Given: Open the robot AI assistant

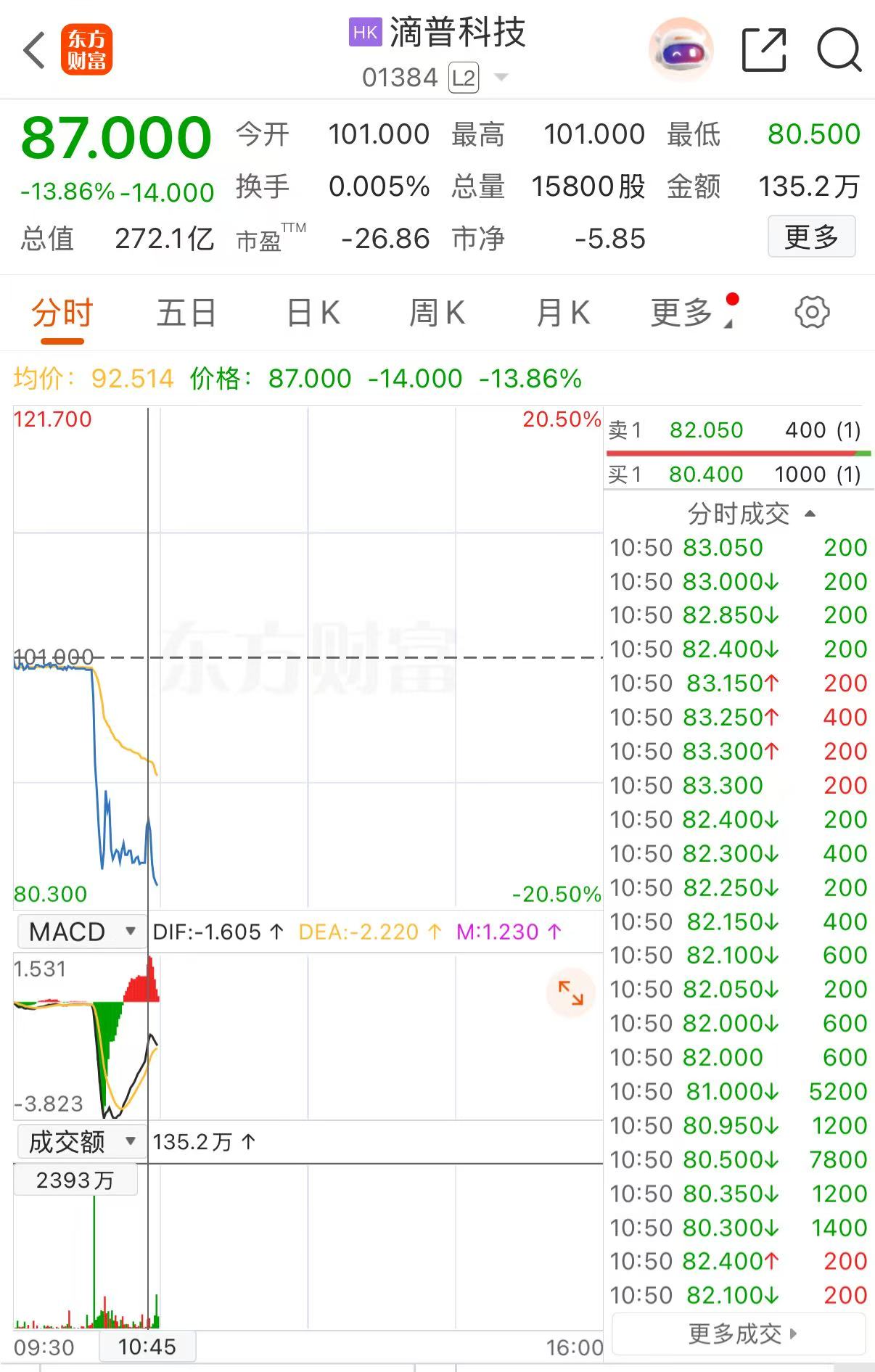Looking at the screenshot, I should (x=680, y=51).
